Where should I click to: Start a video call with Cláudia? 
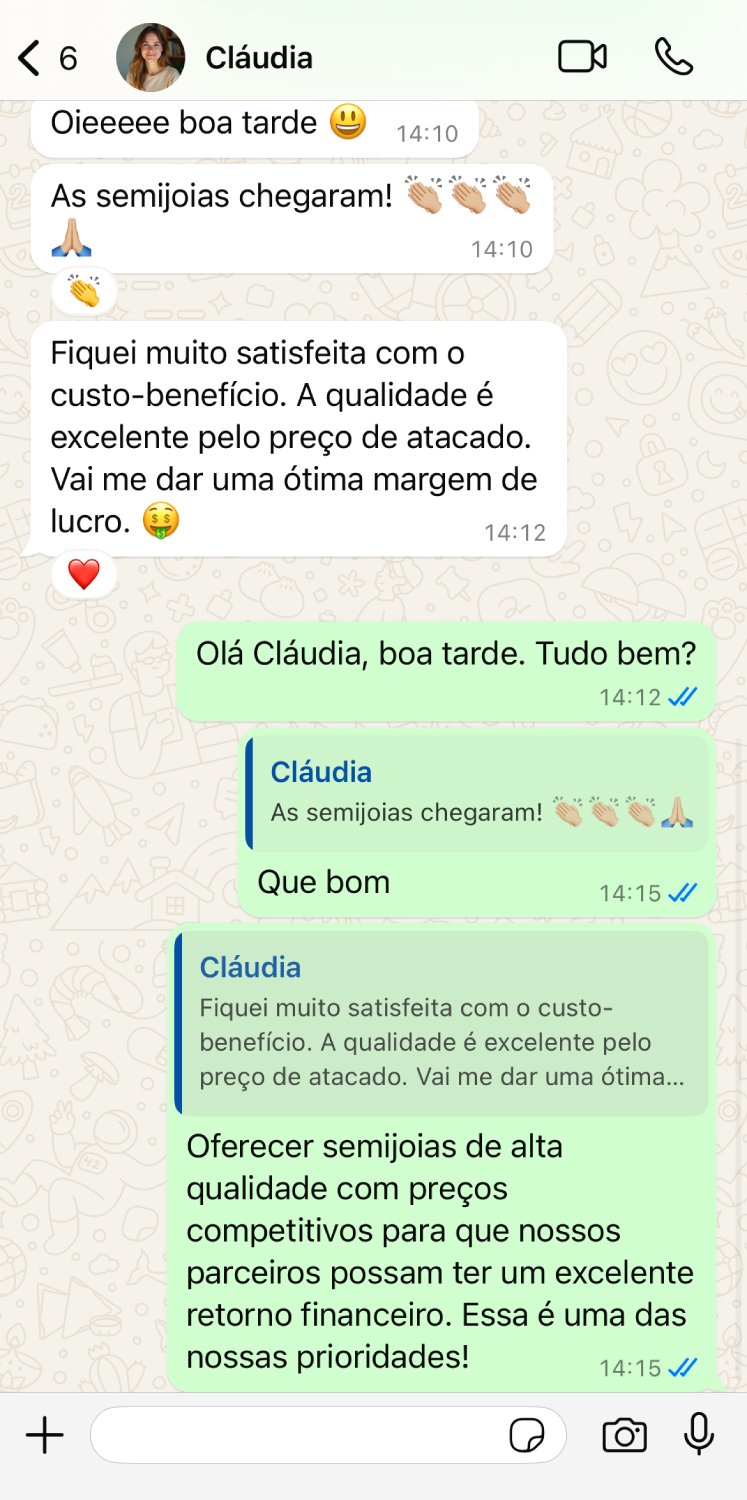(582, 57)
